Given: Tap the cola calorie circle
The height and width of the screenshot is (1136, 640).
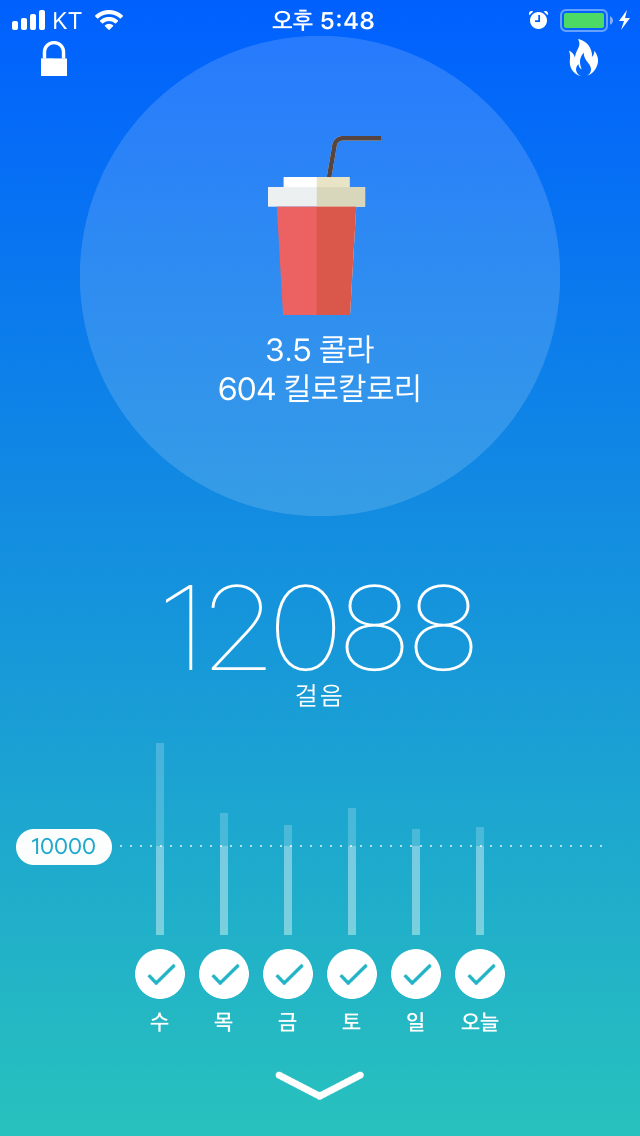Looking at the screenshot, I should 320,276.
